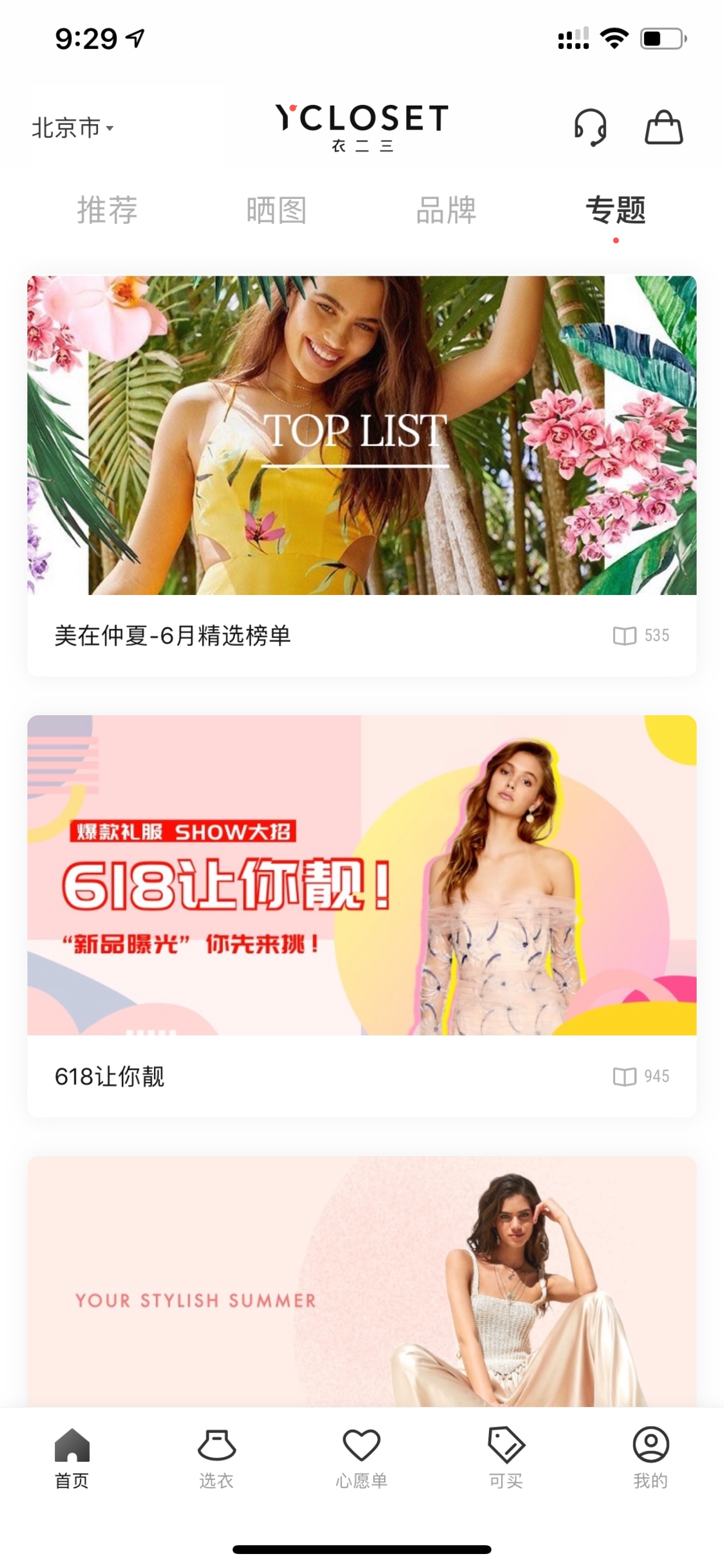The image size is (724, 1568).
Task: Open the 618让你靓 topic card
Action: point(362,915)
